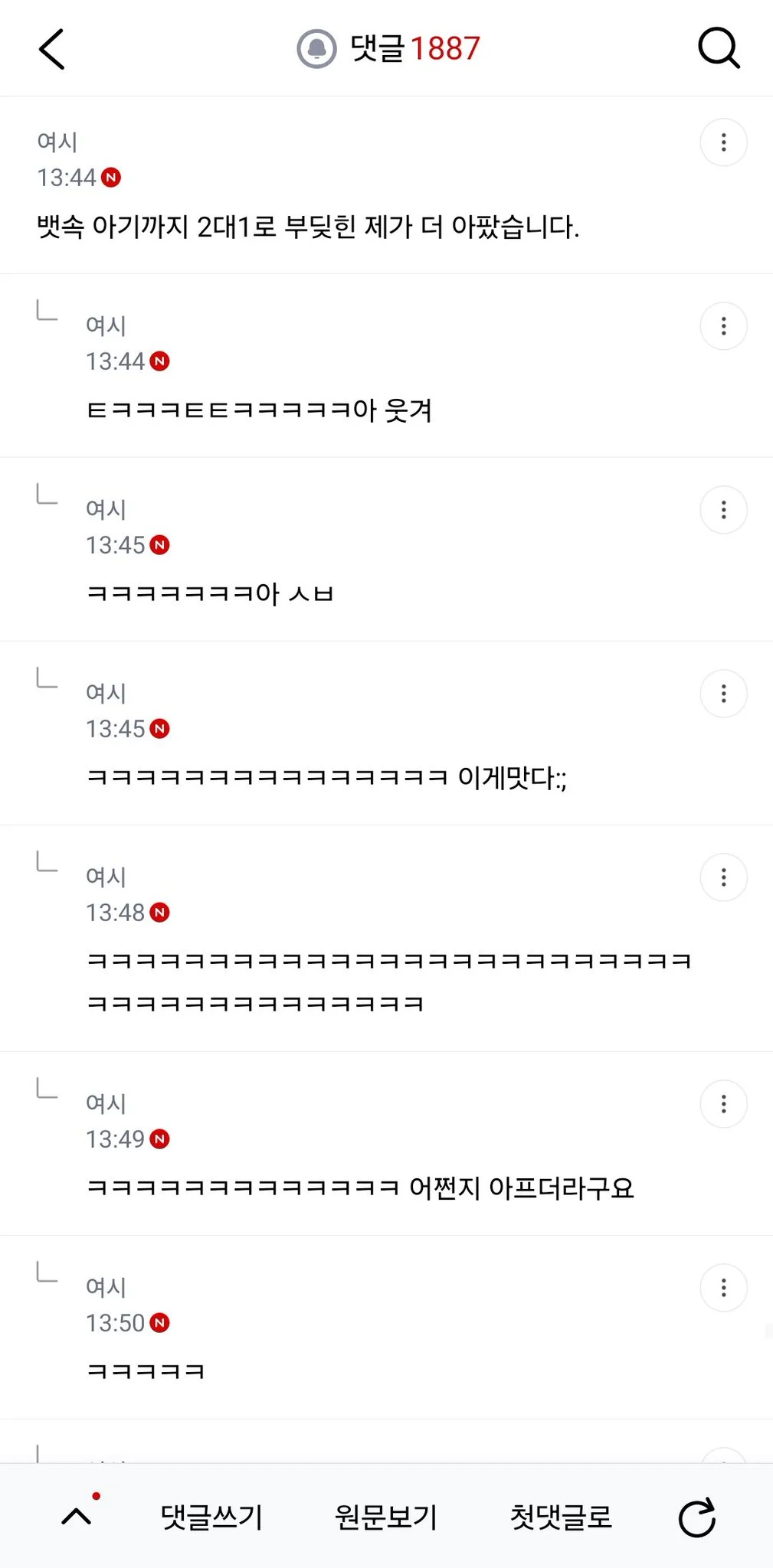Tap the up arrow in the bottom bar
Screen dimensions: 773x1568
[77, 1516]
